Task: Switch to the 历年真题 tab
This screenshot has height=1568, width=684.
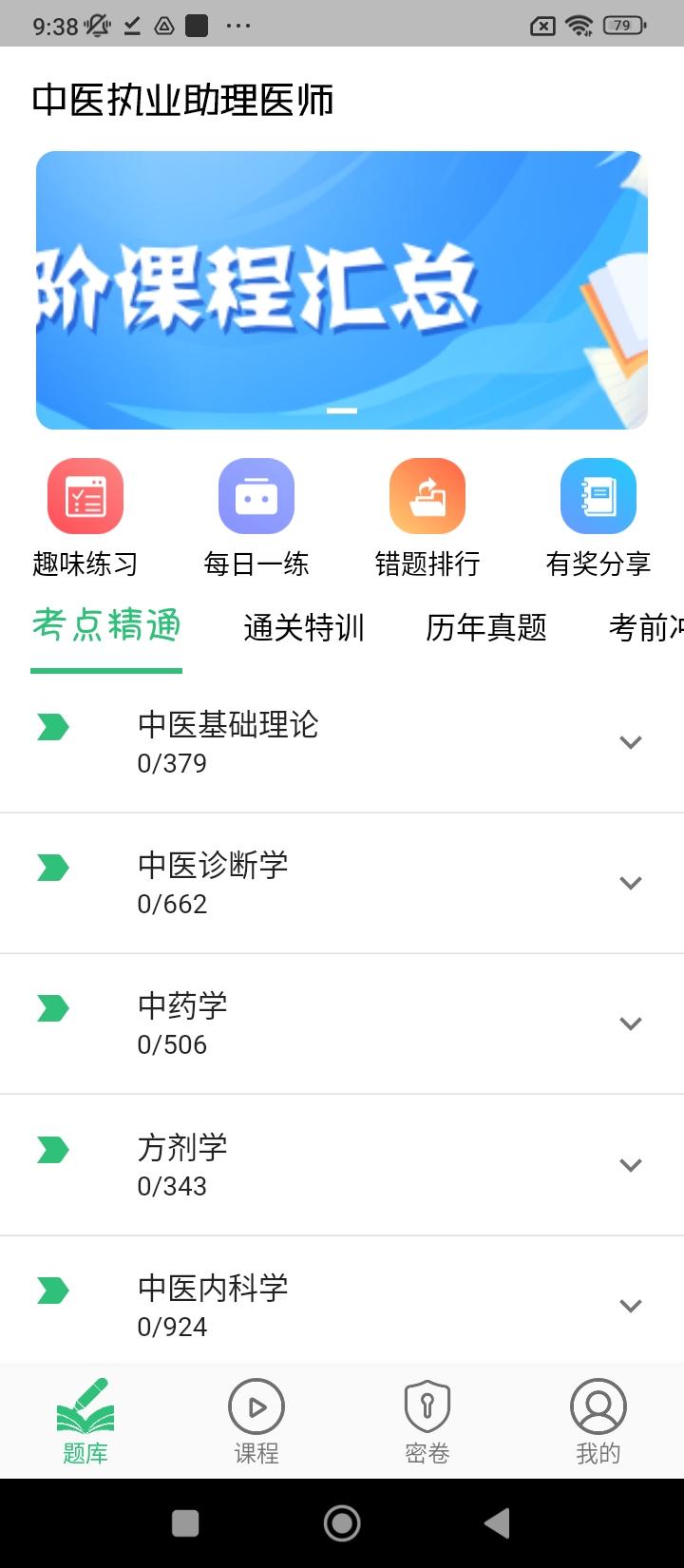Action: point(486,628)
